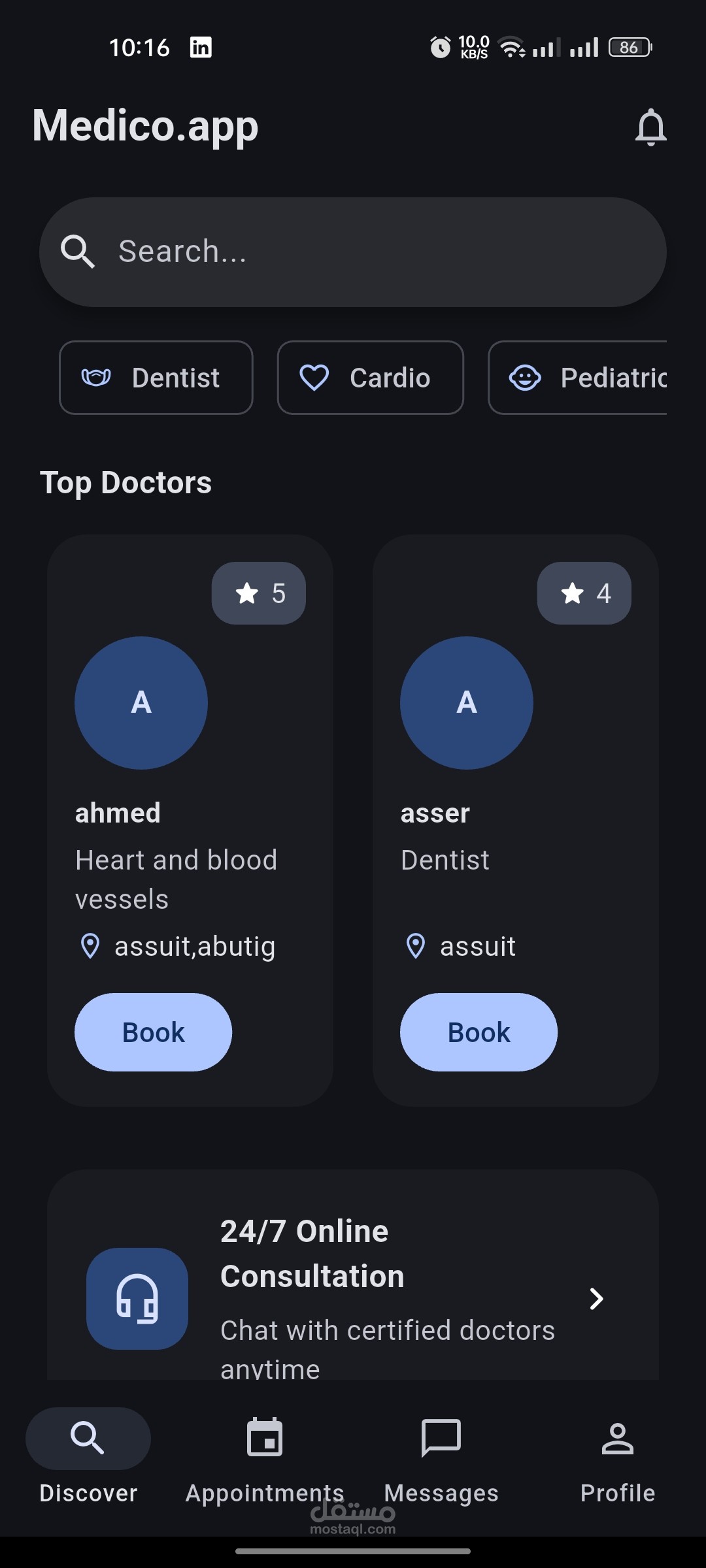Open the notifications bell
The height and width of the screenshot is (1568, 706).
pos(651,127)
